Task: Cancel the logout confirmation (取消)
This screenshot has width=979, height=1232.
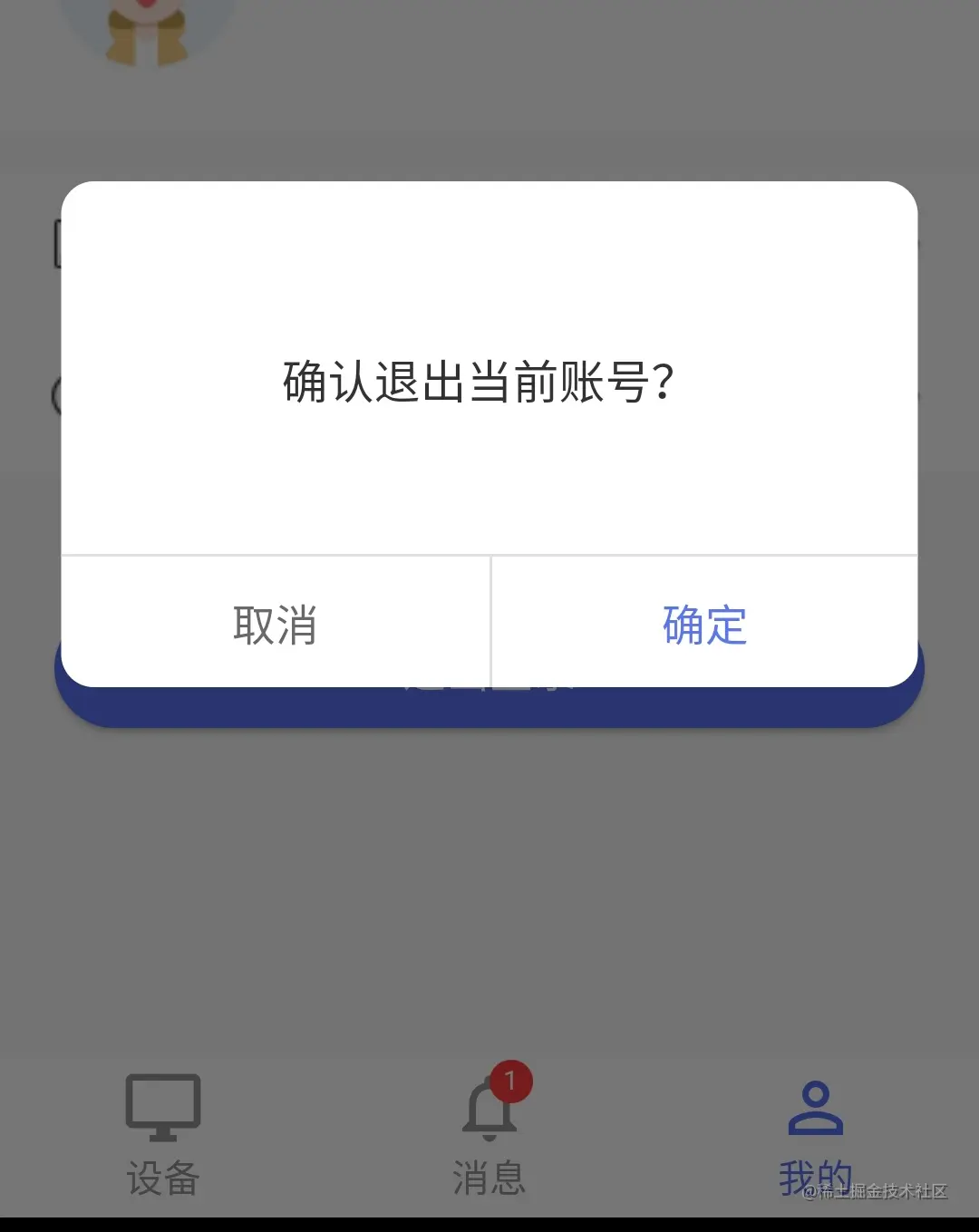Action: (x=275, y=624)
